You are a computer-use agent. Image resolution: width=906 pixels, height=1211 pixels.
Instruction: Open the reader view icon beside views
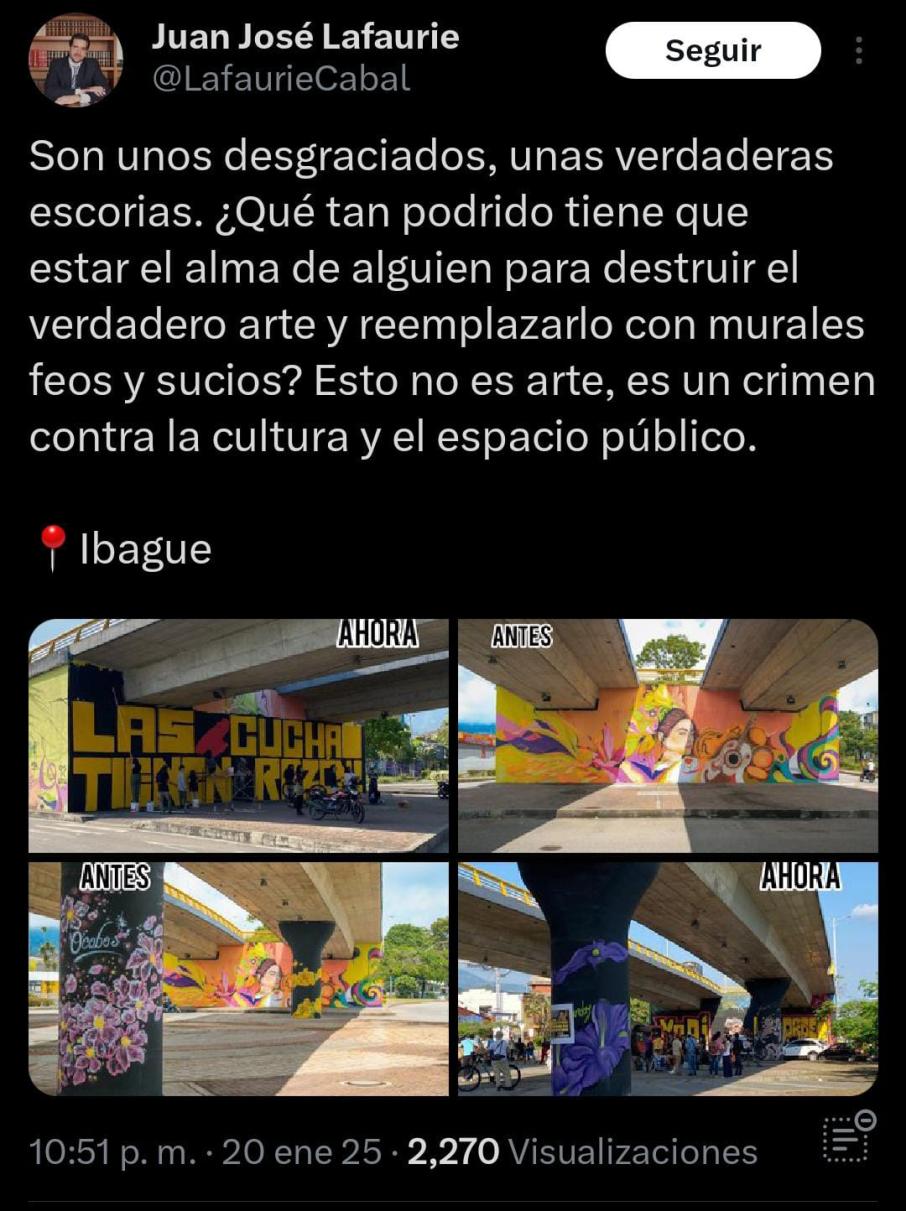tap(847, 1138)
